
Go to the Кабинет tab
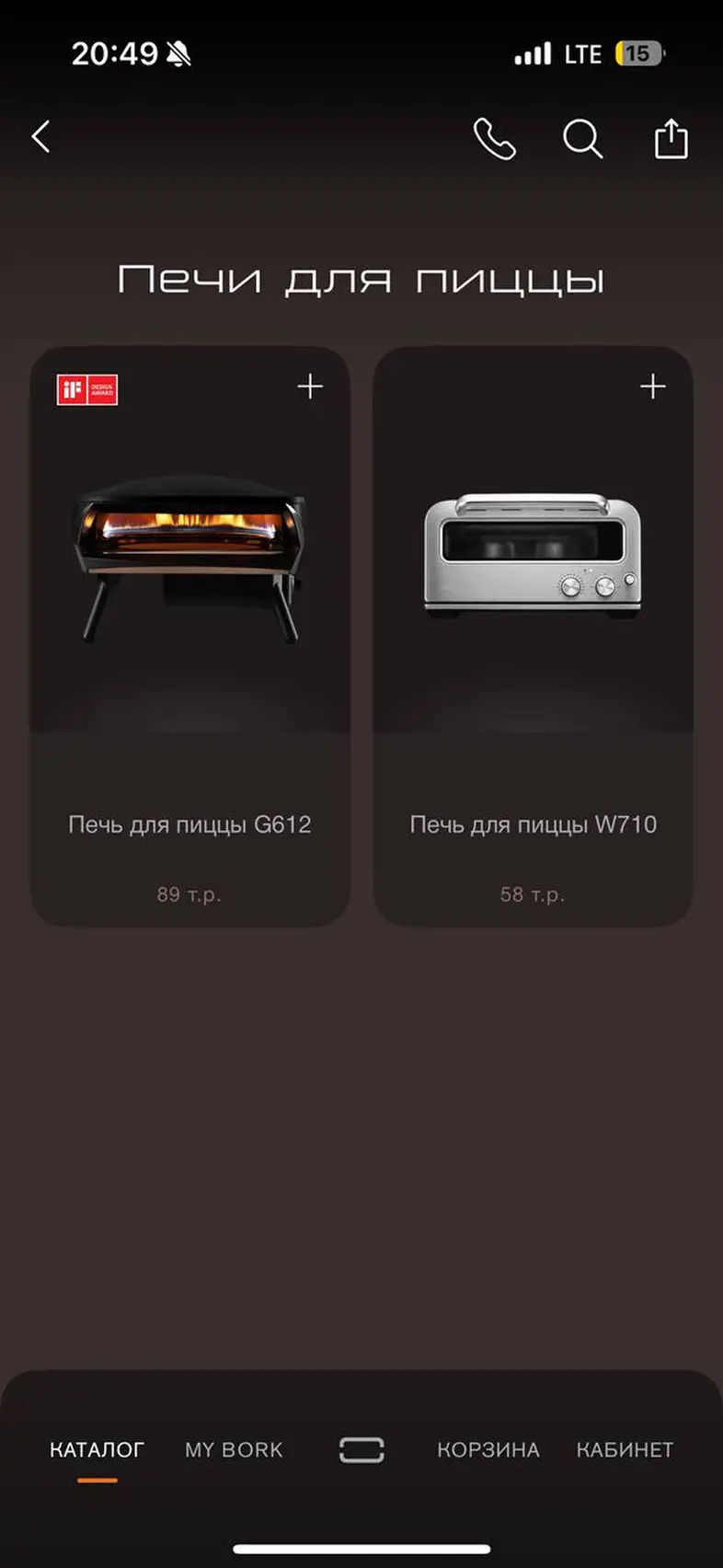[x=625, y=1449]
